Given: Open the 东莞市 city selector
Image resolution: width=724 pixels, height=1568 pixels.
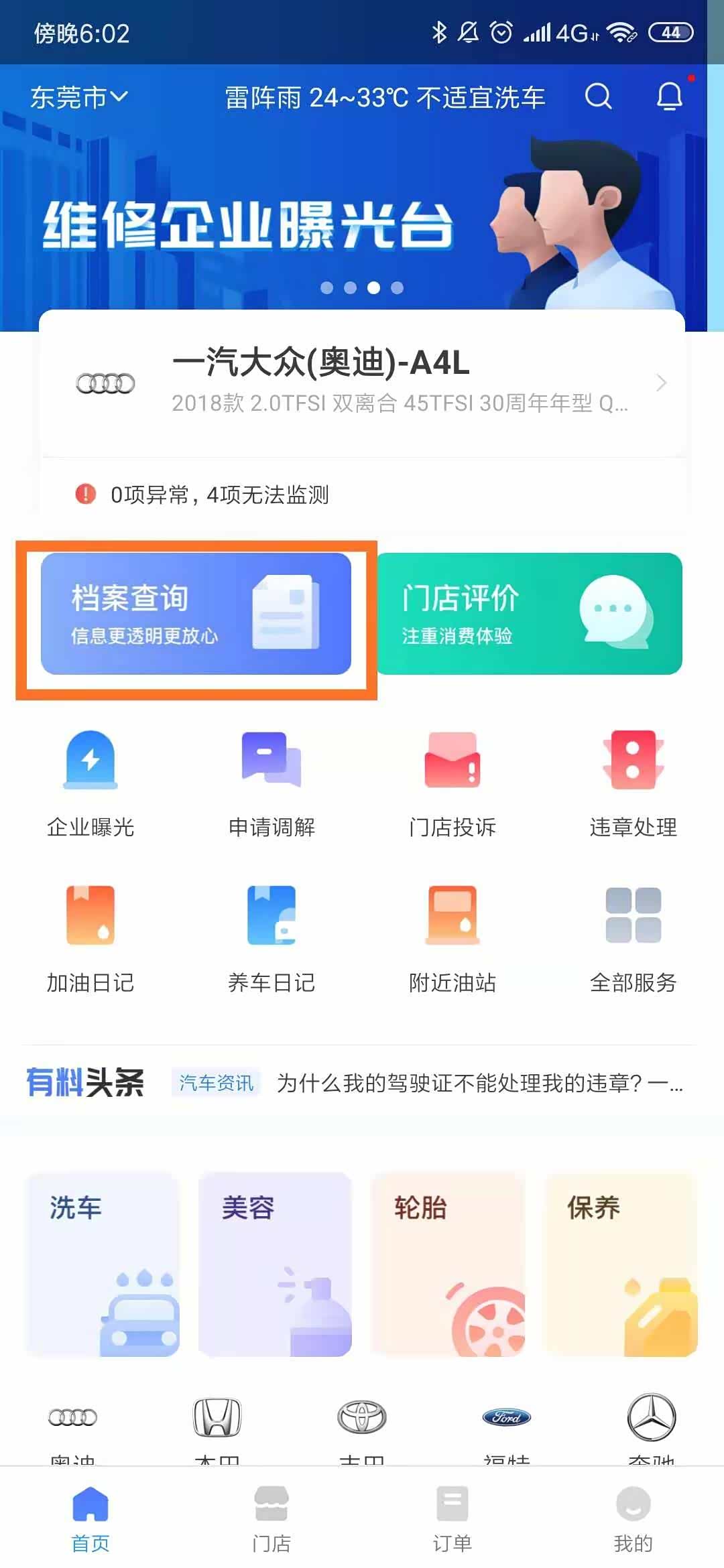Looking at the screenshot, I should 78,98.
